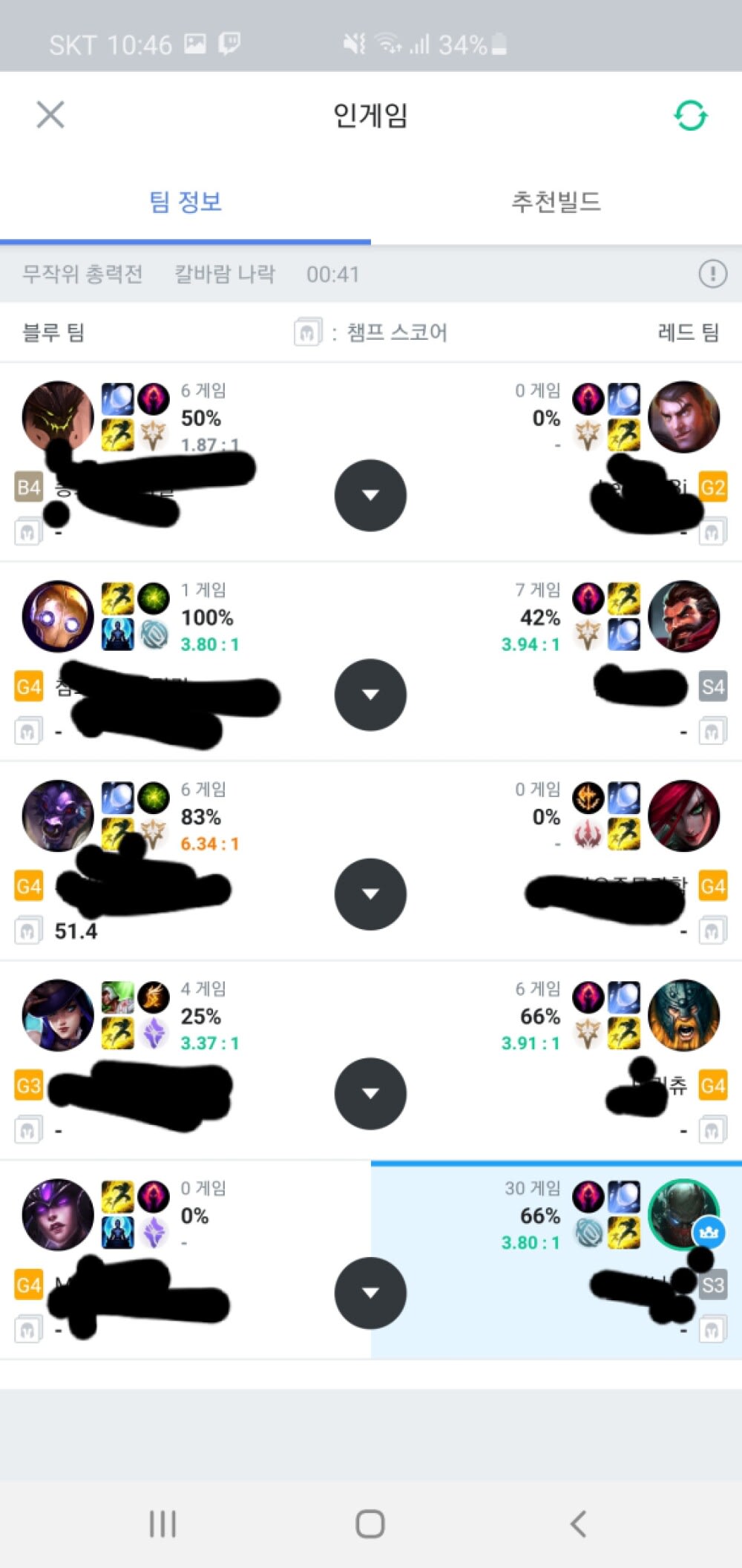Refresh the in-game information
Image resolution: width=742 pixels, height=1568 pixels.
(691, 115)
